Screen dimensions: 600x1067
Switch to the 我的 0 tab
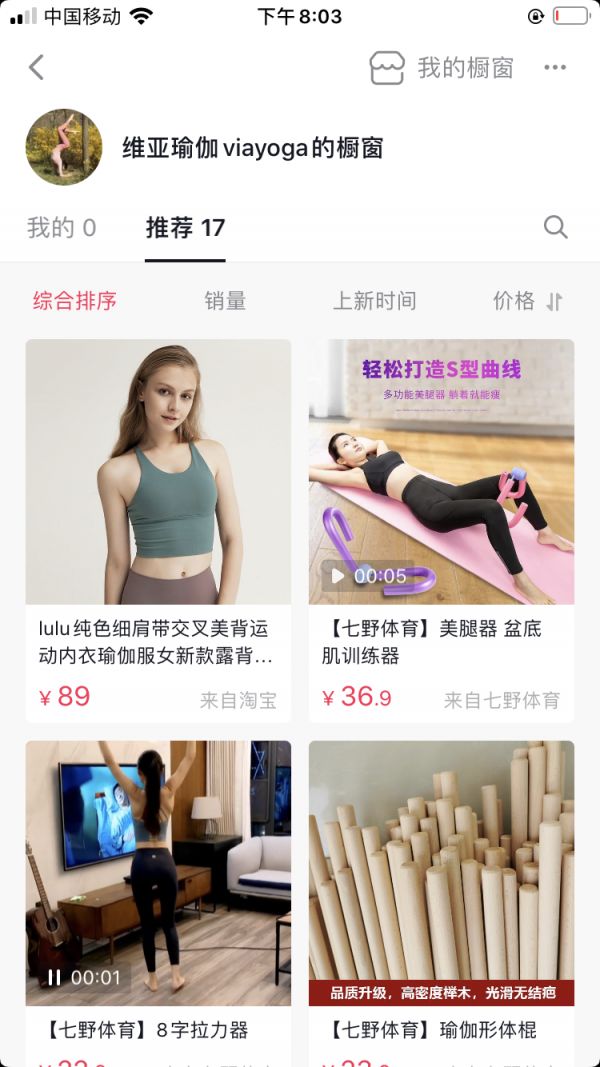point(61,228)
